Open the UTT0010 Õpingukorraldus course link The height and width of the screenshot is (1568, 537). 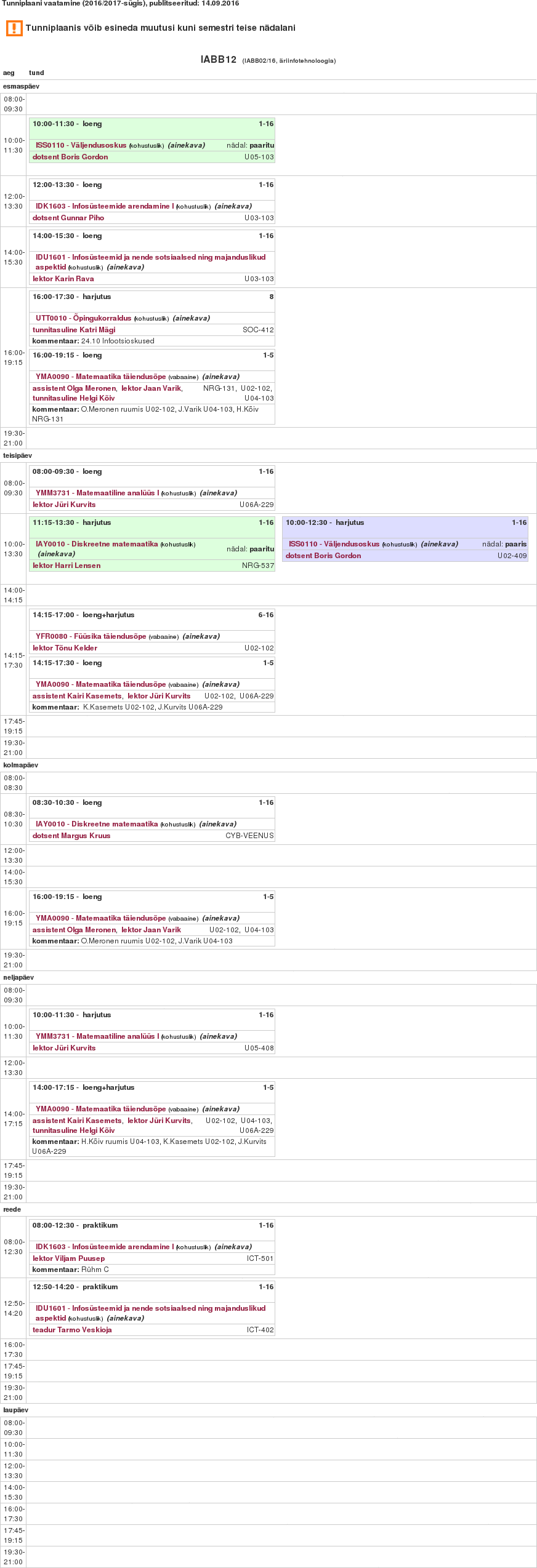click(x=83, y=318)
